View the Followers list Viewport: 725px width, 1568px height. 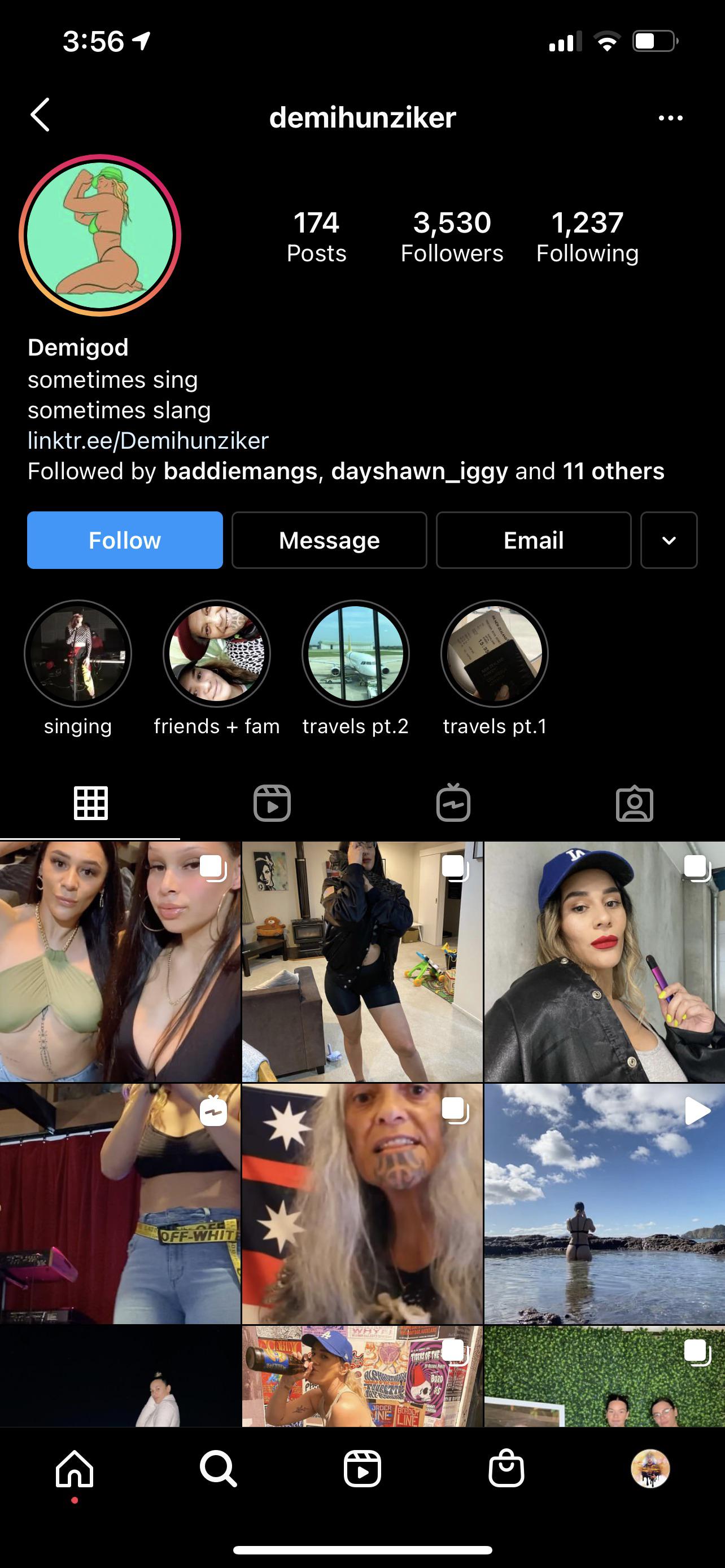(x=452, y=236)
